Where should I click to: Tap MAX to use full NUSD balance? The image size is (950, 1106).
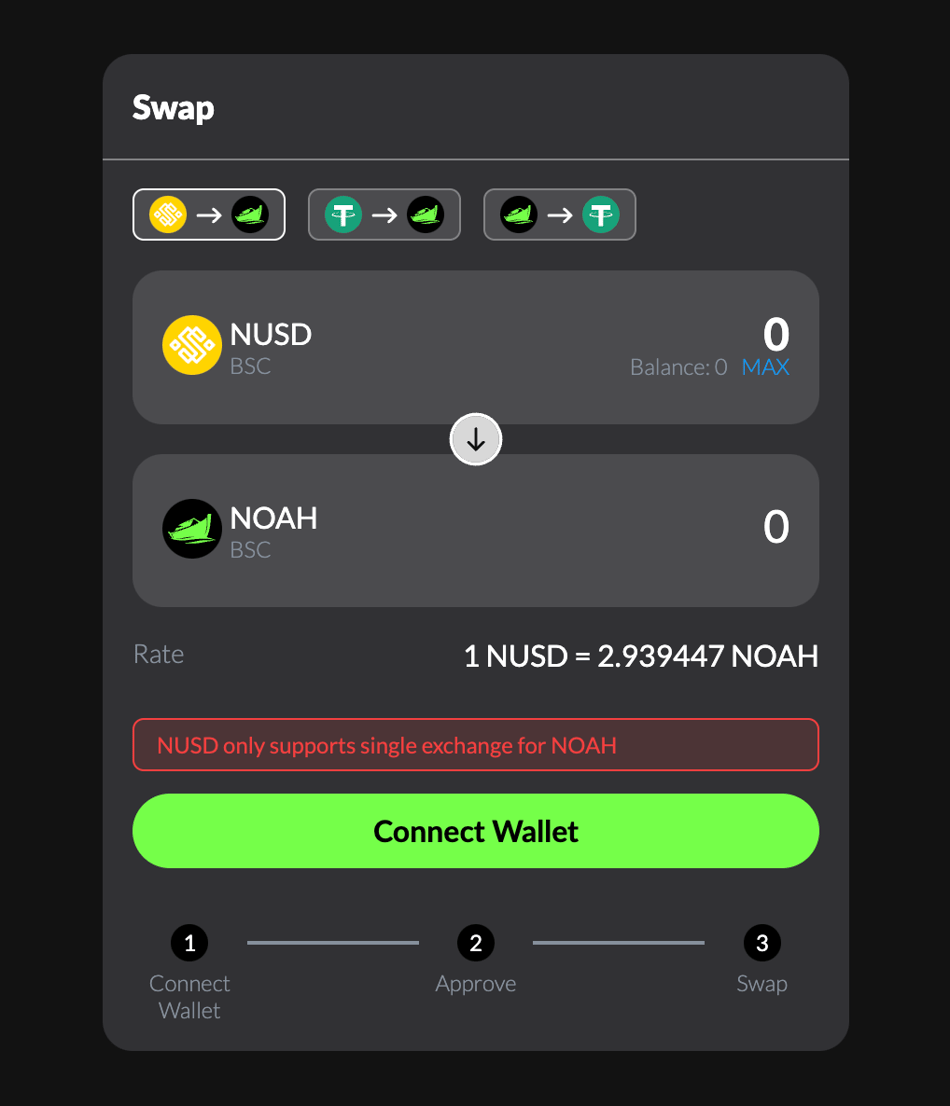[x=765, y=367]
